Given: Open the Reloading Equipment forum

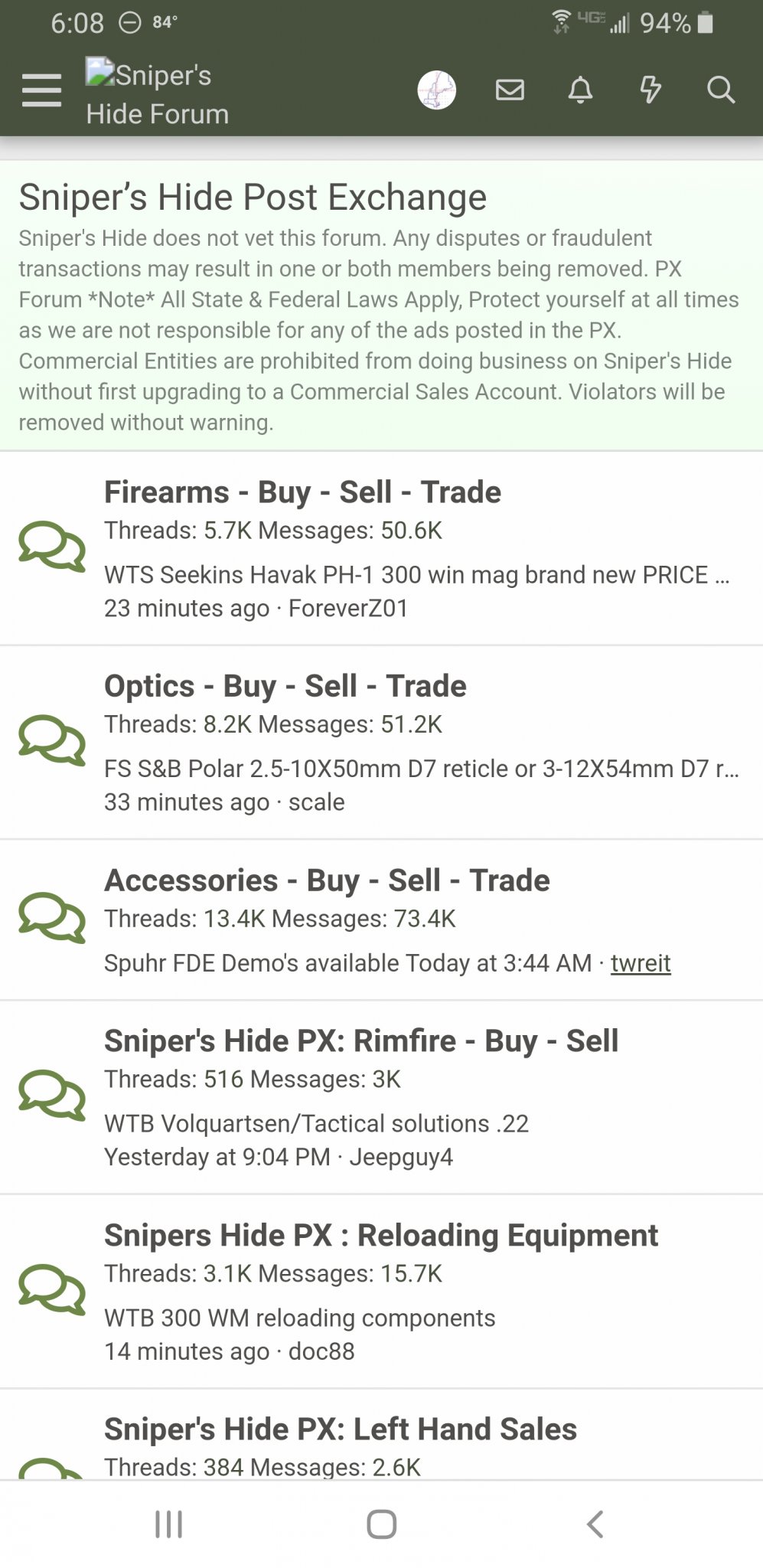Looking at the screenshot, I should click(x=381, y=1235).
